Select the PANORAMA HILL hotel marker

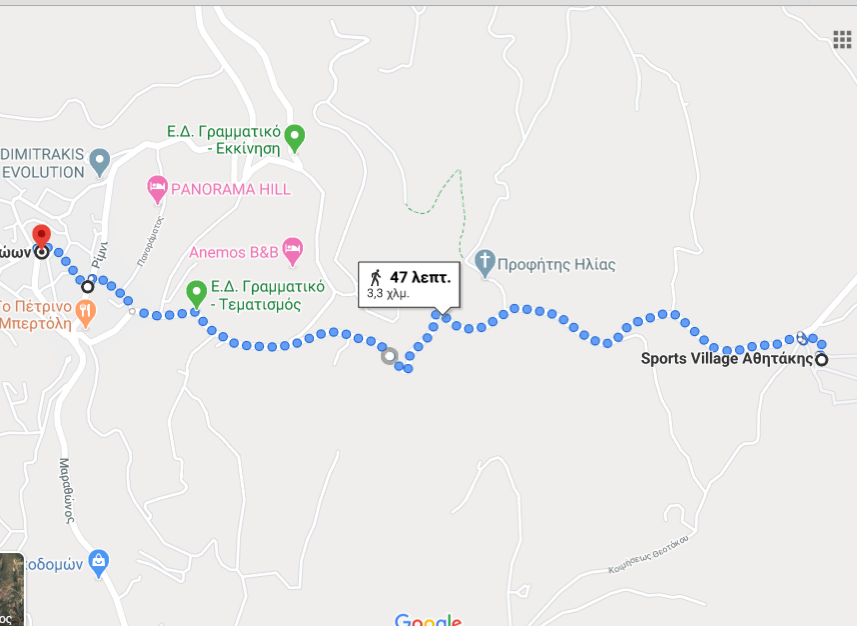157,187
